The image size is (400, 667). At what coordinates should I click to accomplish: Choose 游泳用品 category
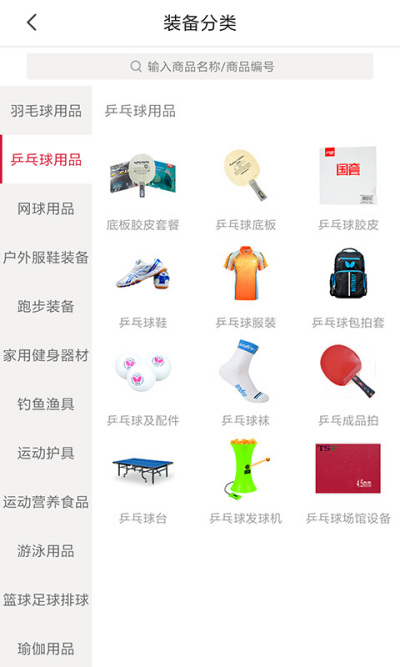click(x=46, y=551)
